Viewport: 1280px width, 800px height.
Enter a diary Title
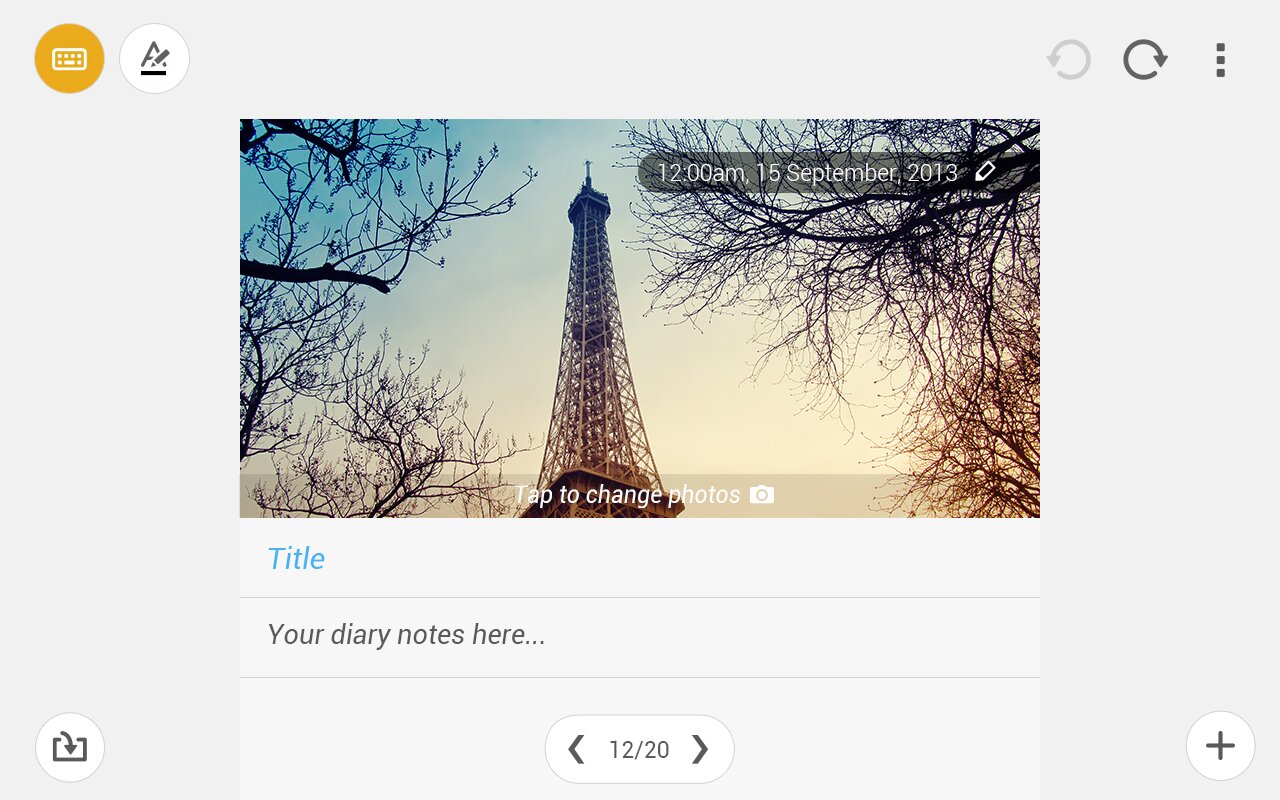[x=640, y=558]
